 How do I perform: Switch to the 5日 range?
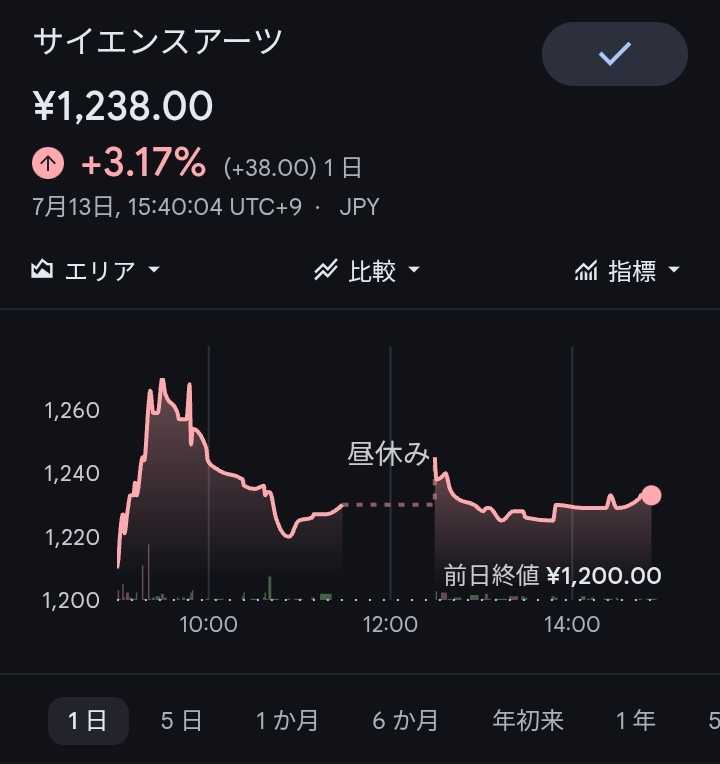click(181, 721)
